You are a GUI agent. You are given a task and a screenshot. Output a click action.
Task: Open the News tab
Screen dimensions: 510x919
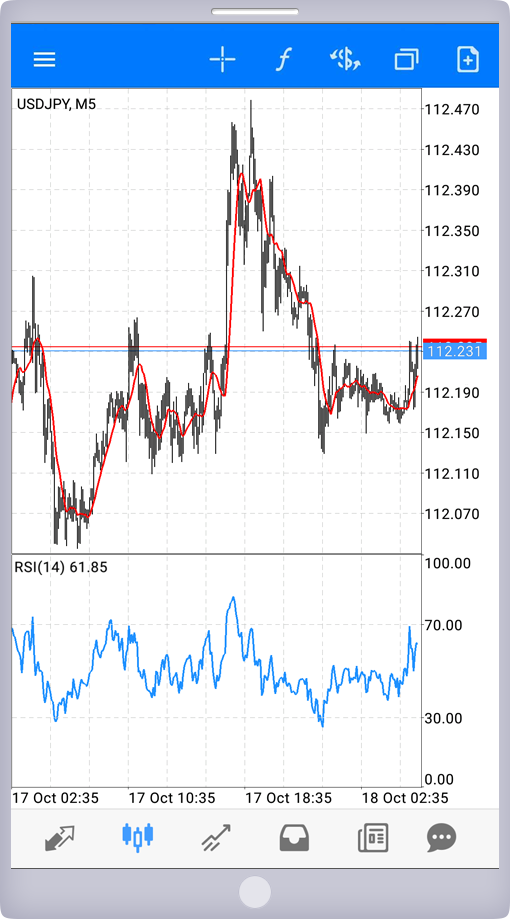pos(373,838)
